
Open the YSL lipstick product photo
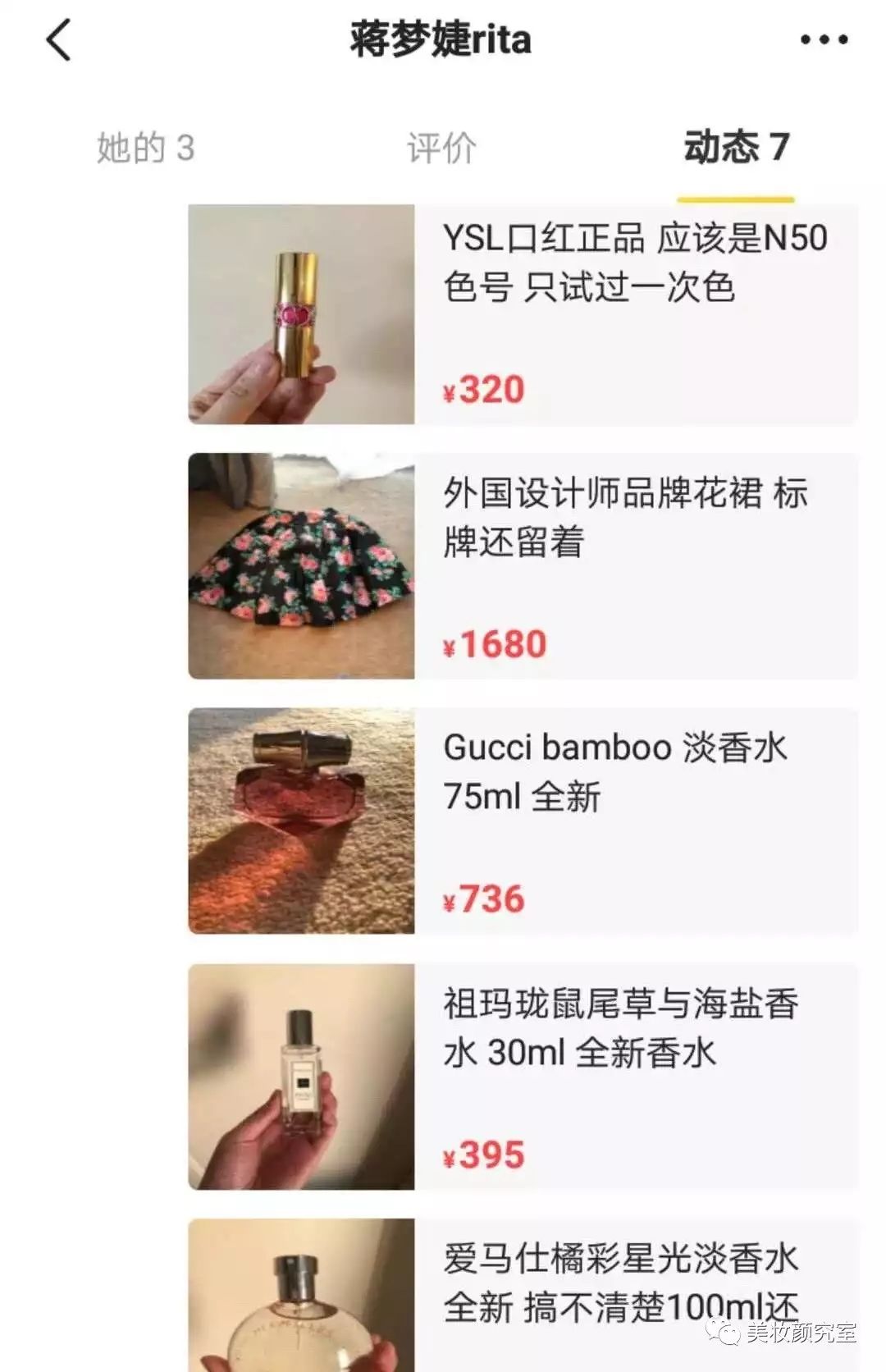[299, 316]
